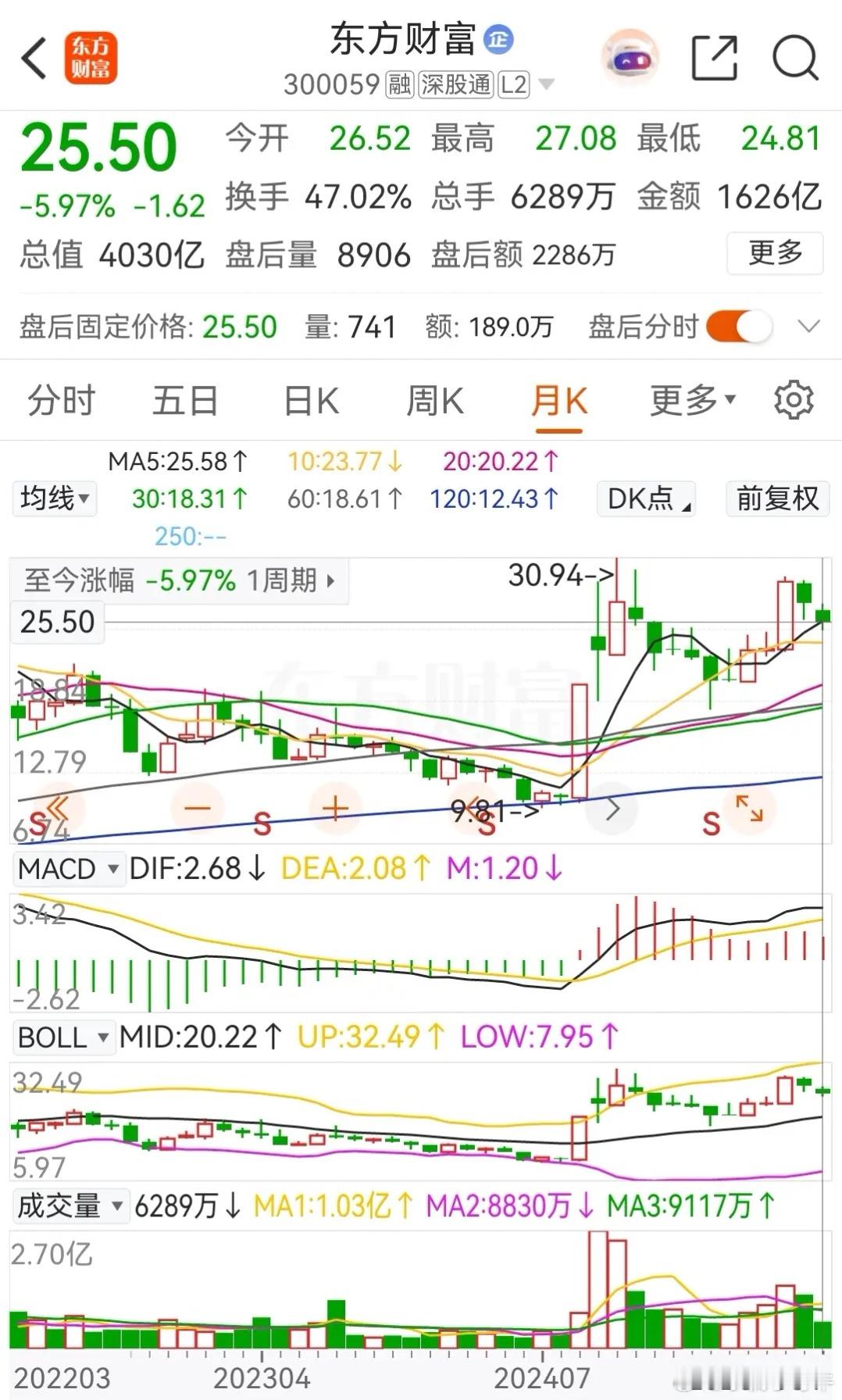Switch to the 分时 tab
Image resolution: width=842 pixels, height=1400 pixels.
coord(61,402)
